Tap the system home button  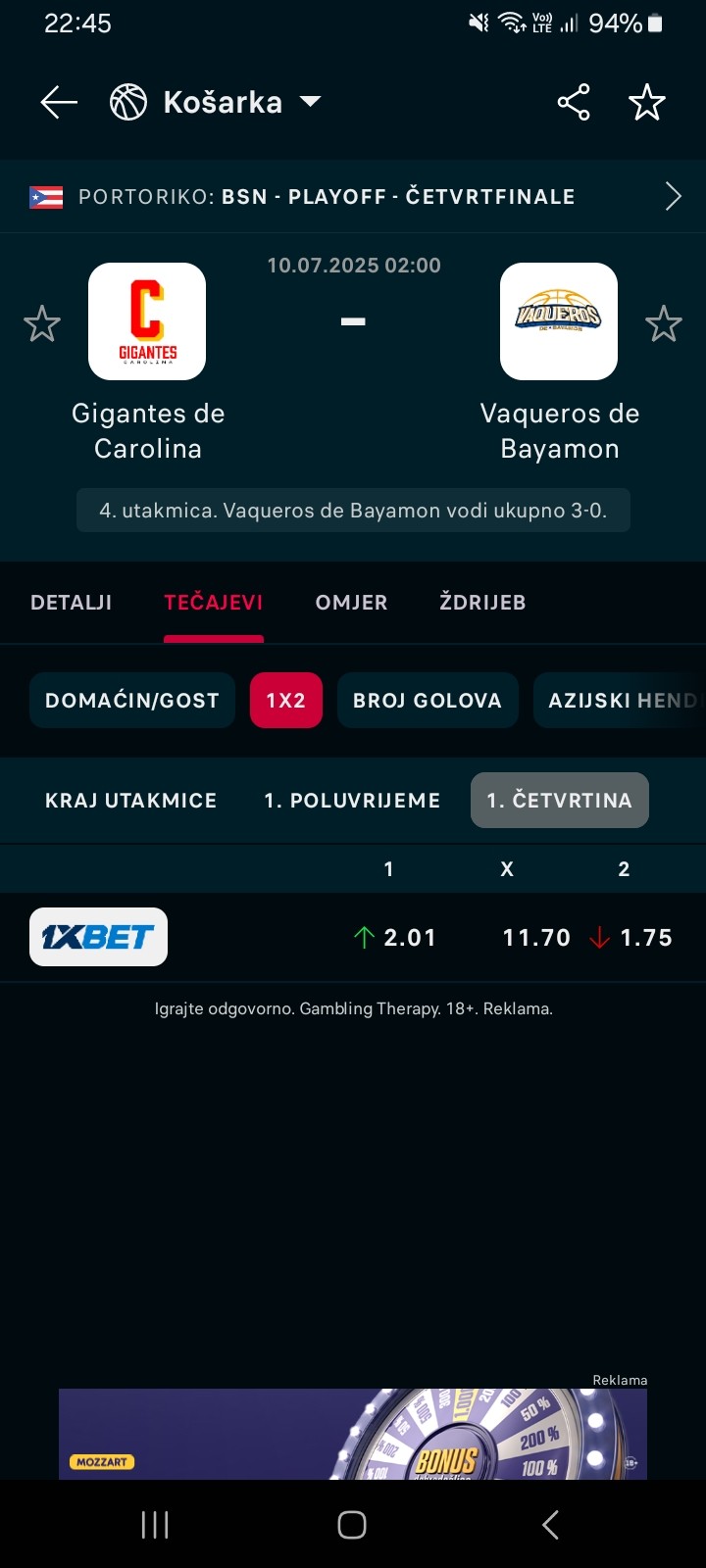(x=352, y=1525)
